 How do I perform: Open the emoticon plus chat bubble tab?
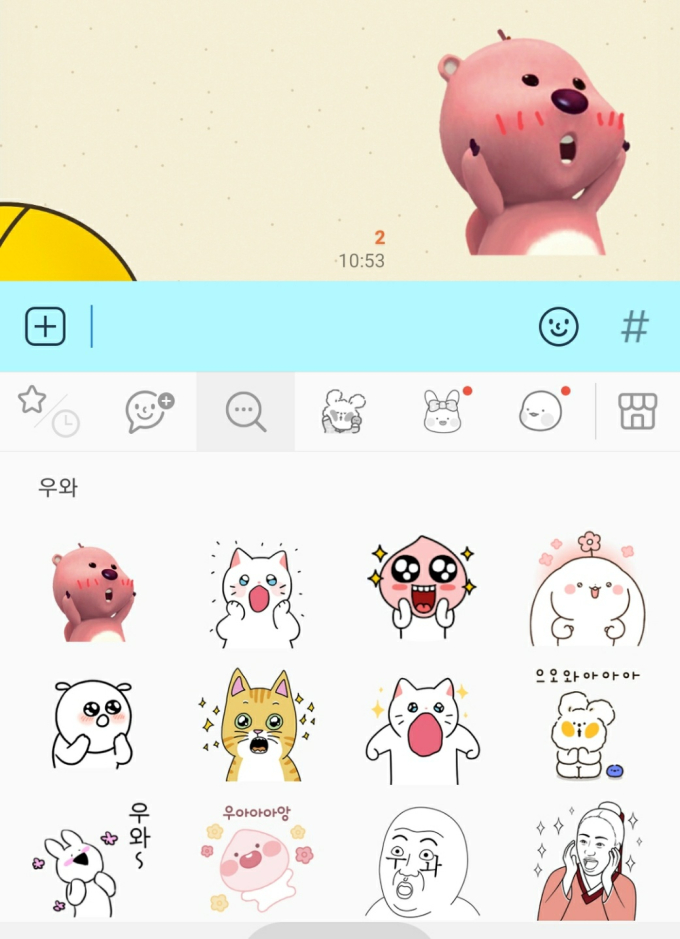coord(148,411)
